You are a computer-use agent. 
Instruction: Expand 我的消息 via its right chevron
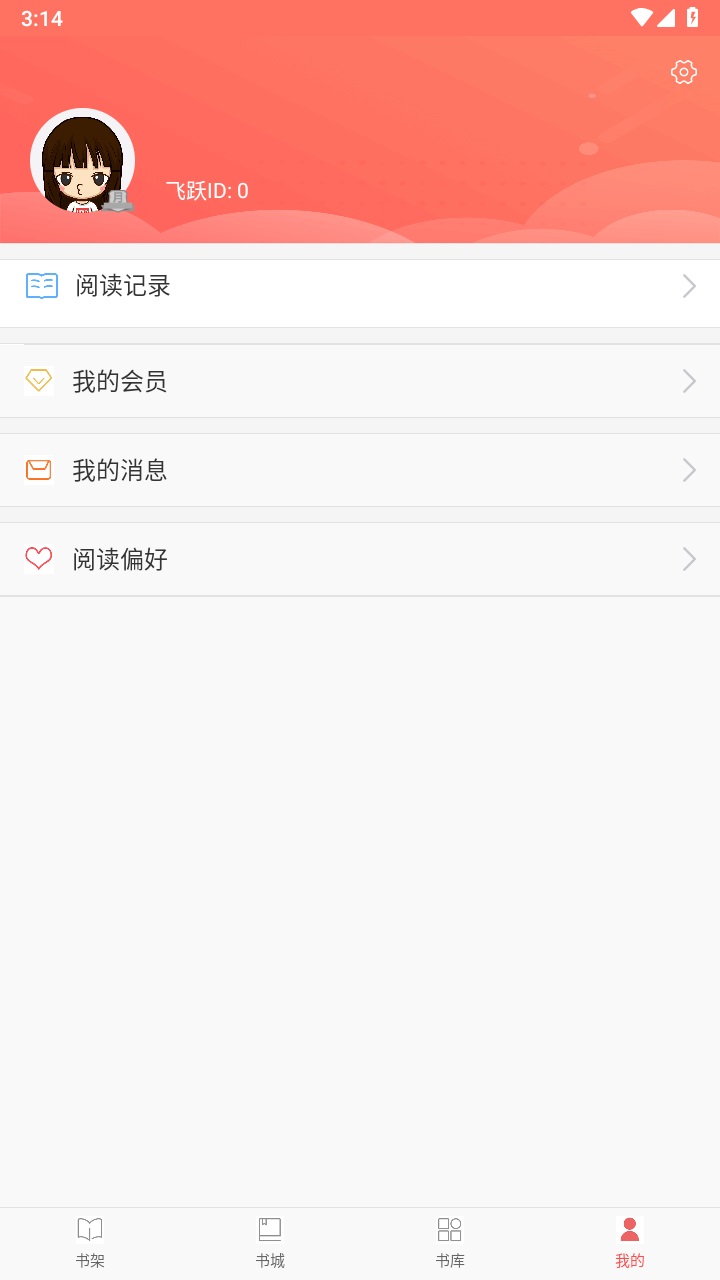coord(688,470)
